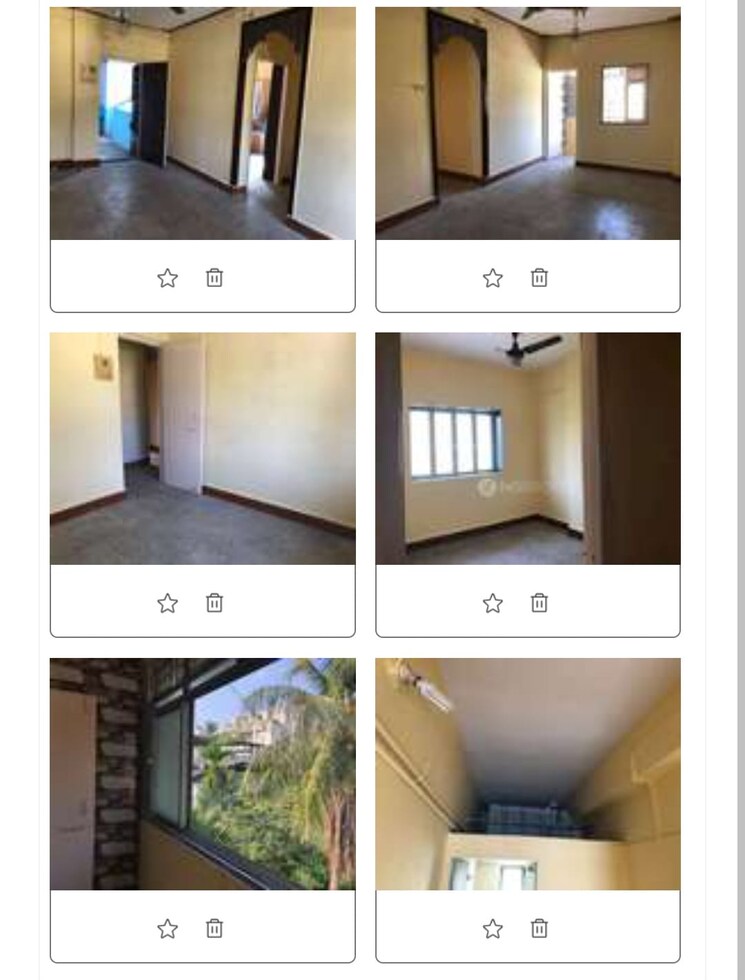The width and height of the screenshot is (745, 980).
Task: Open the photo of the room with open front door
Action: [202, 122]
